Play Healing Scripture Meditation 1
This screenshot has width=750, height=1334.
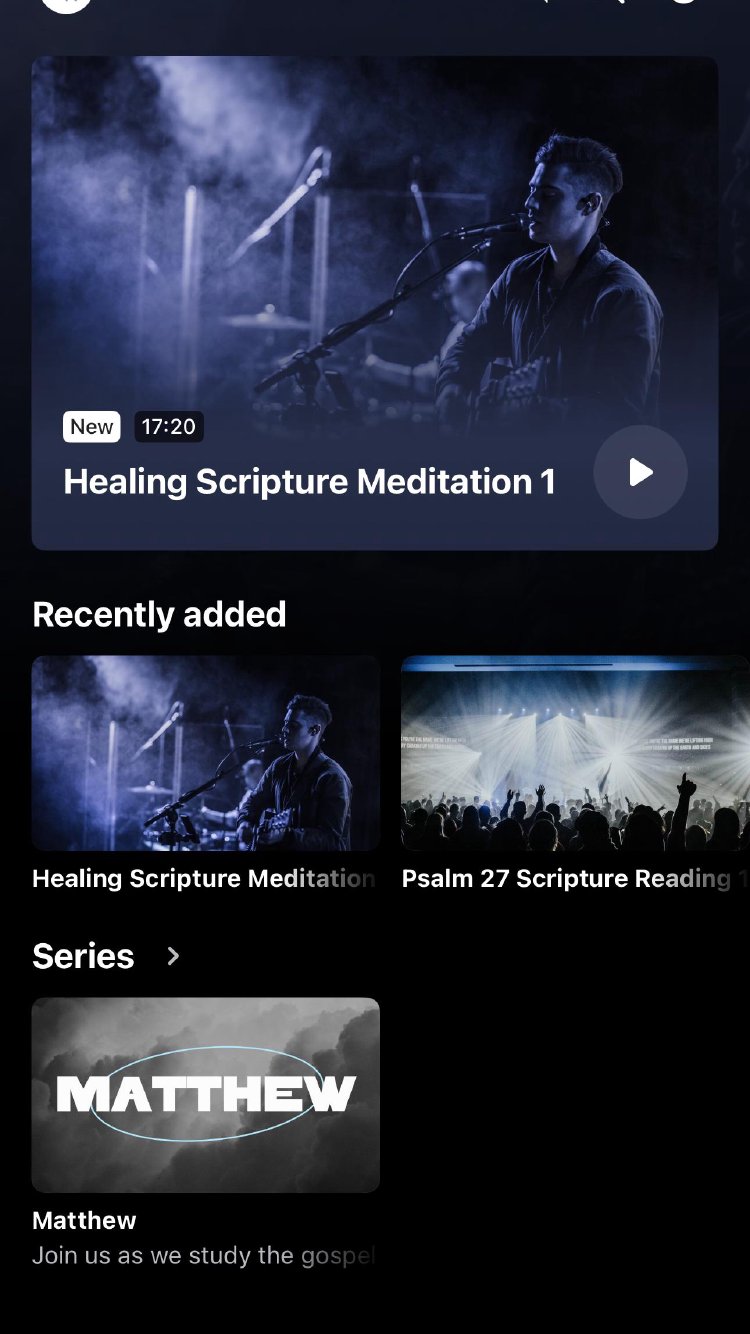[x=640, y=472]
